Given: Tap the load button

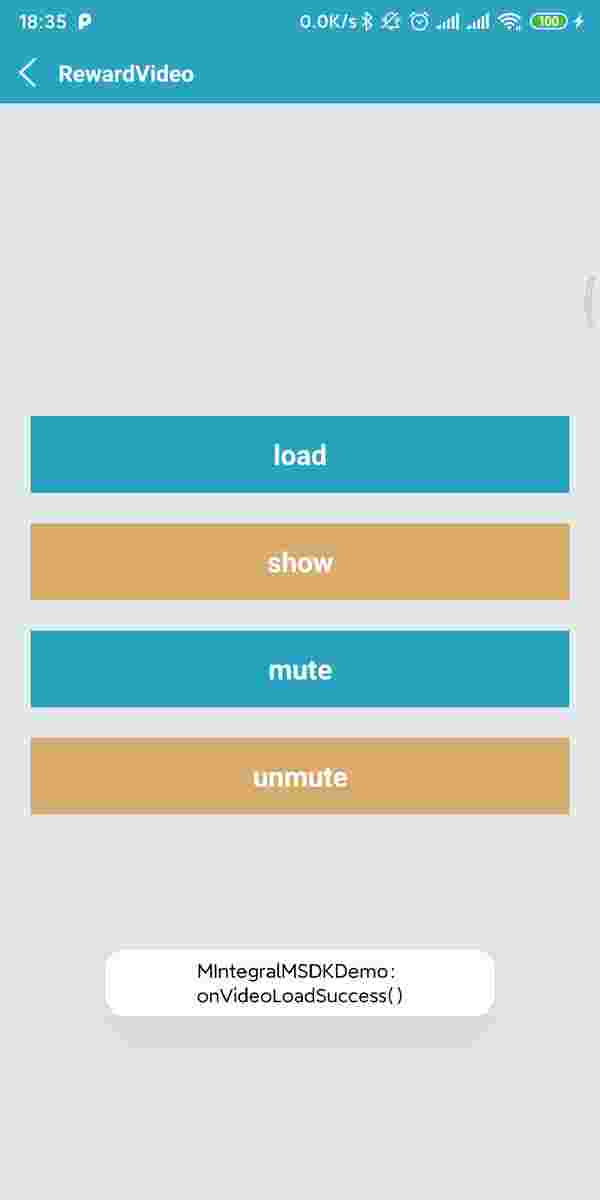Looking at the screenshot, I should pyautogui.click(x=300, y=454).
